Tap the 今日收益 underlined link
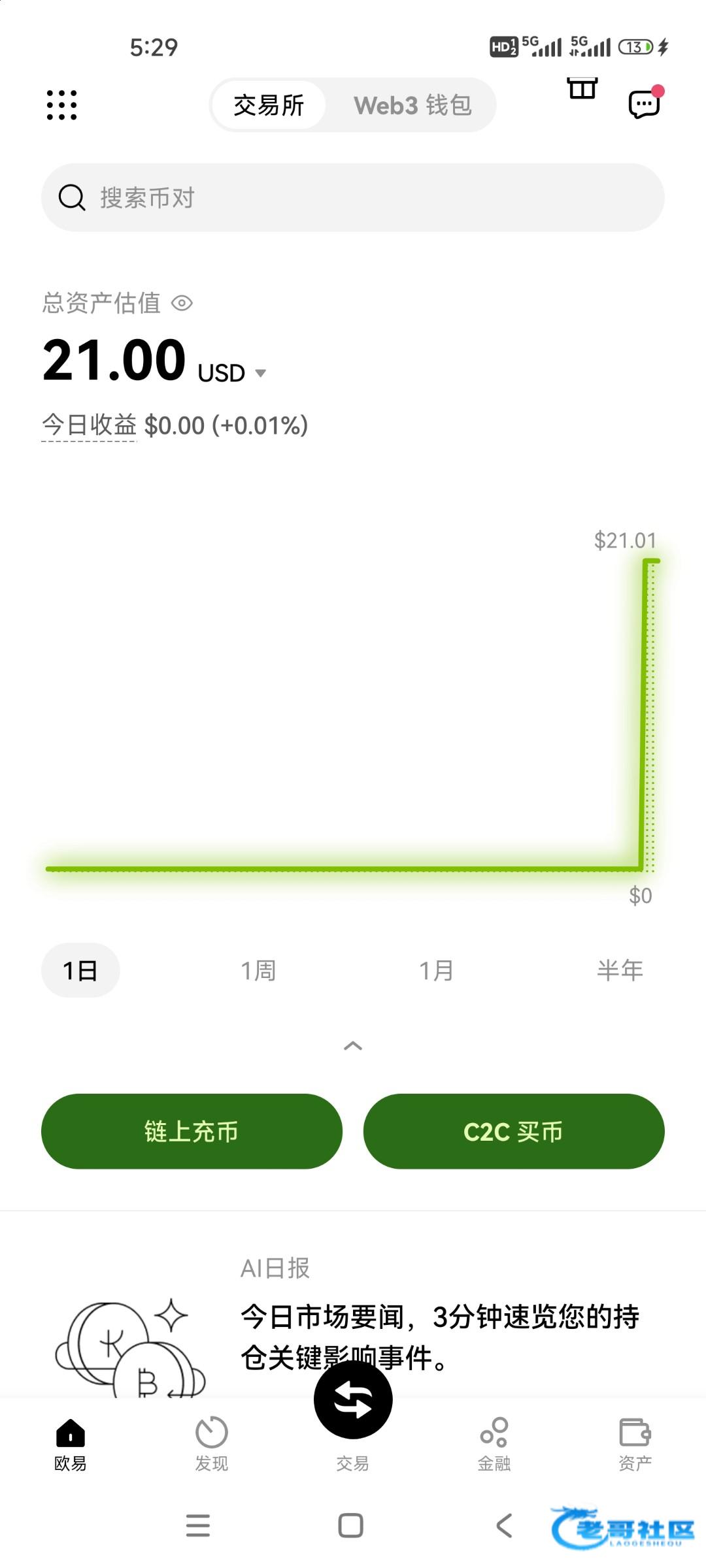The image size is (706, 1568). (x=90, y=425)
